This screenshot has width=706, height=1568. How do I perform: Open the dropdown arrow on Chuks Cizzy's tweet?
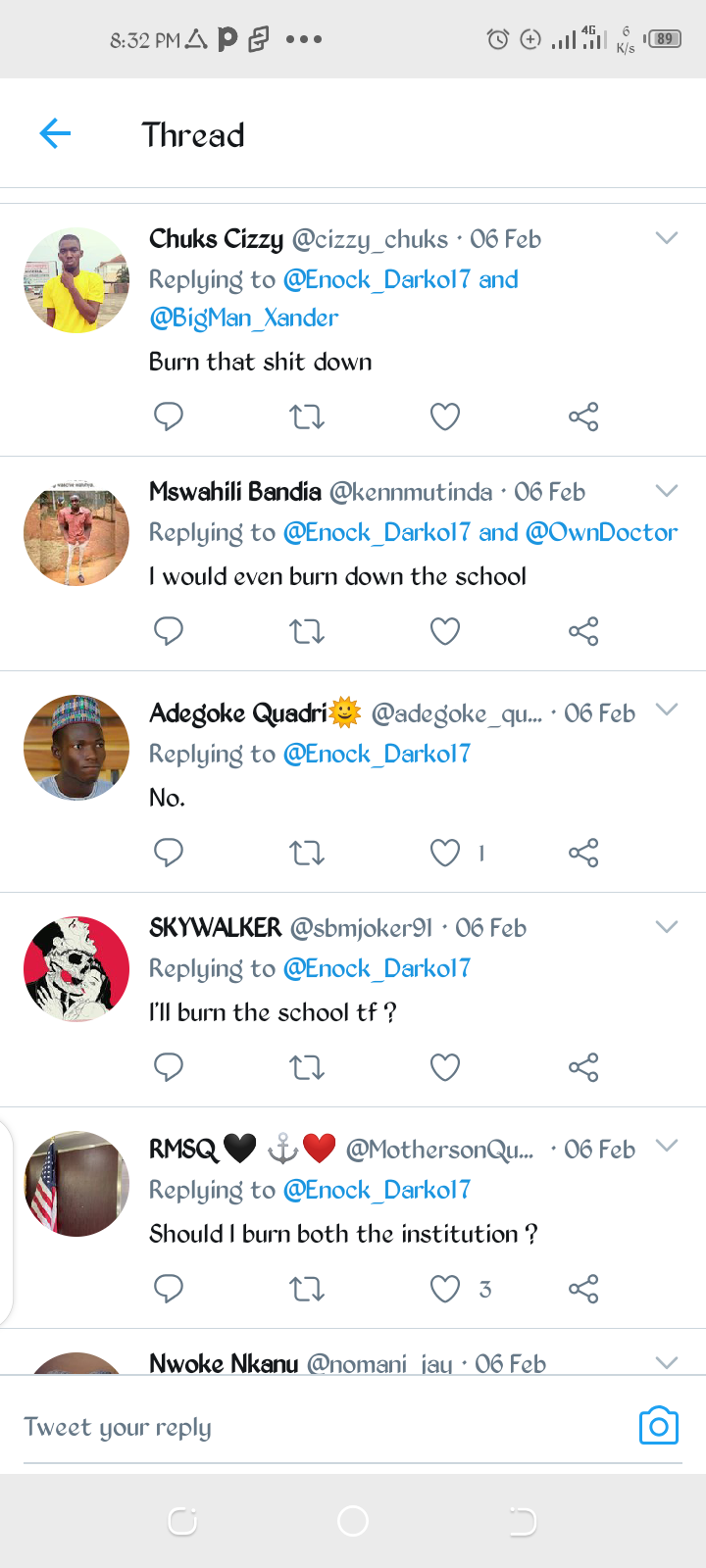pos(667,238)
